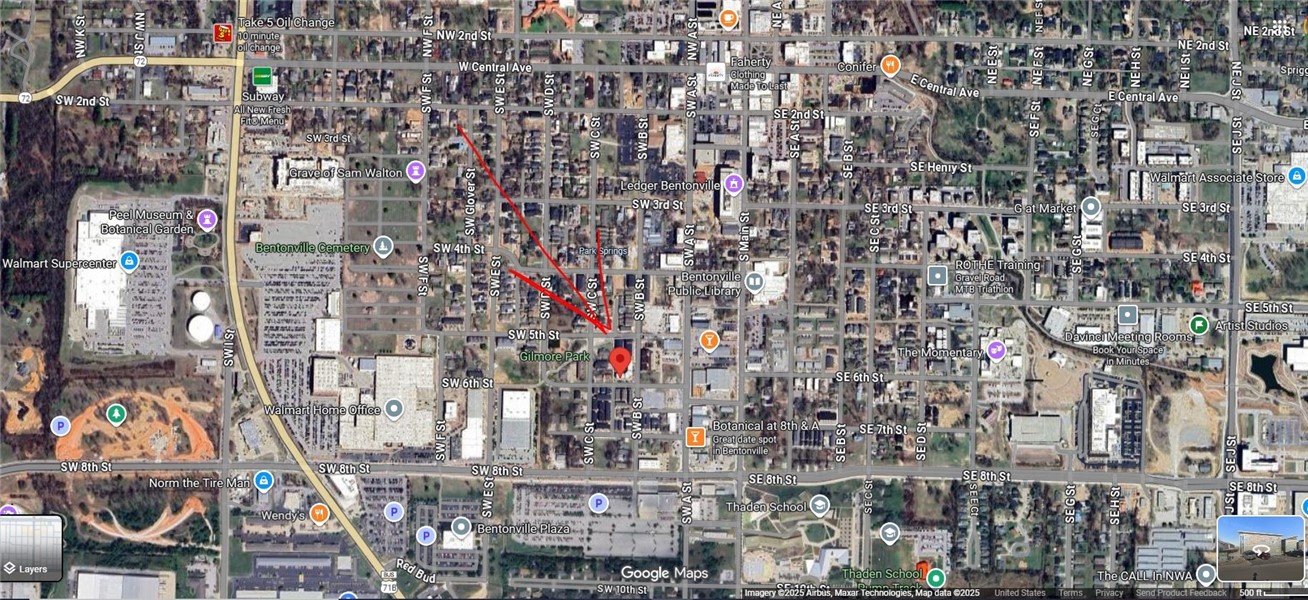
Task: Select the Wendy's restaurant marker
Action: point(320,513)
